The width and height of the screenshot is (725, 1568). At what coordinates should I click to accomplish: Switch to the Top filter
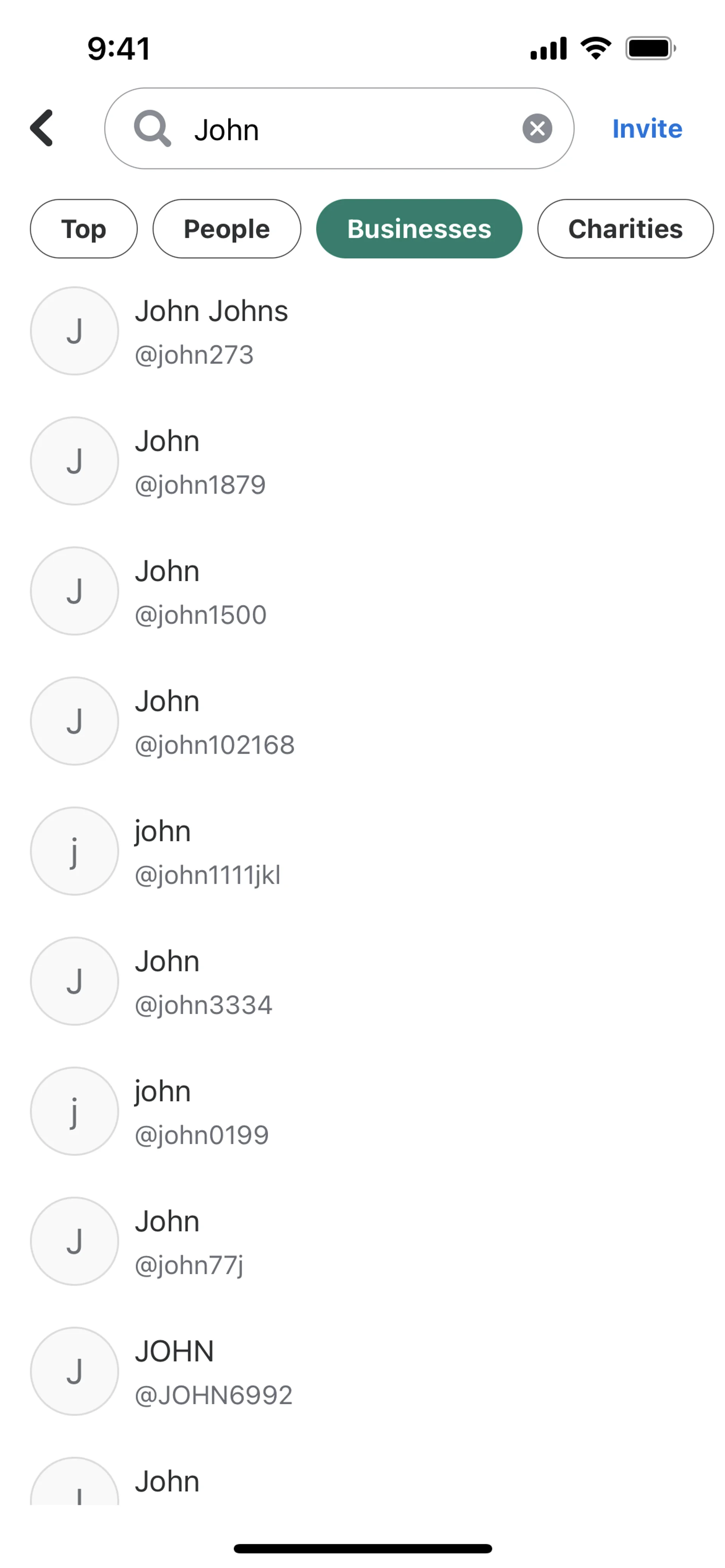(83, 229)
